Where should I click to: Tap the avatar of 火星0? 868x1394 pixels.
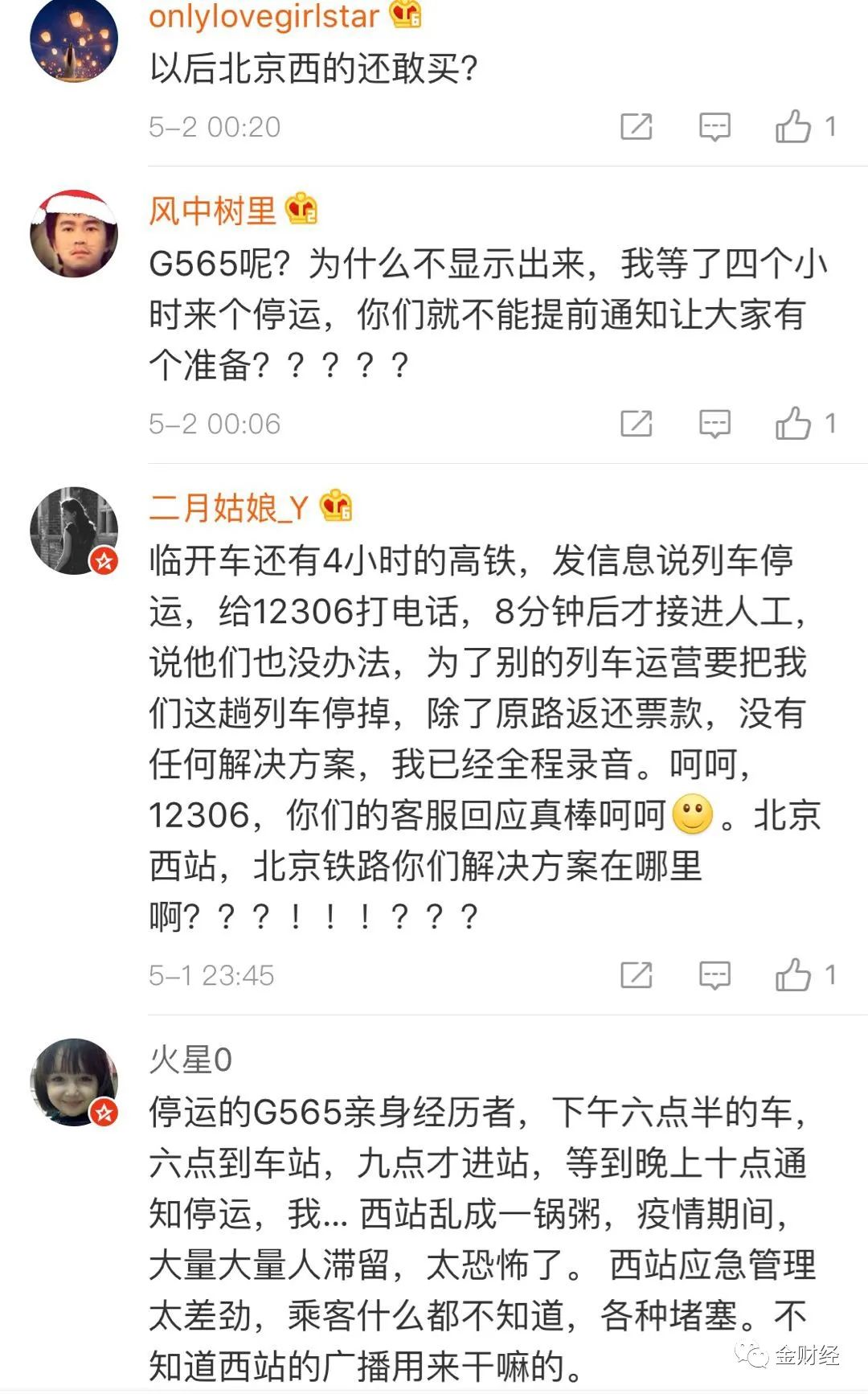click(74, 1082)
